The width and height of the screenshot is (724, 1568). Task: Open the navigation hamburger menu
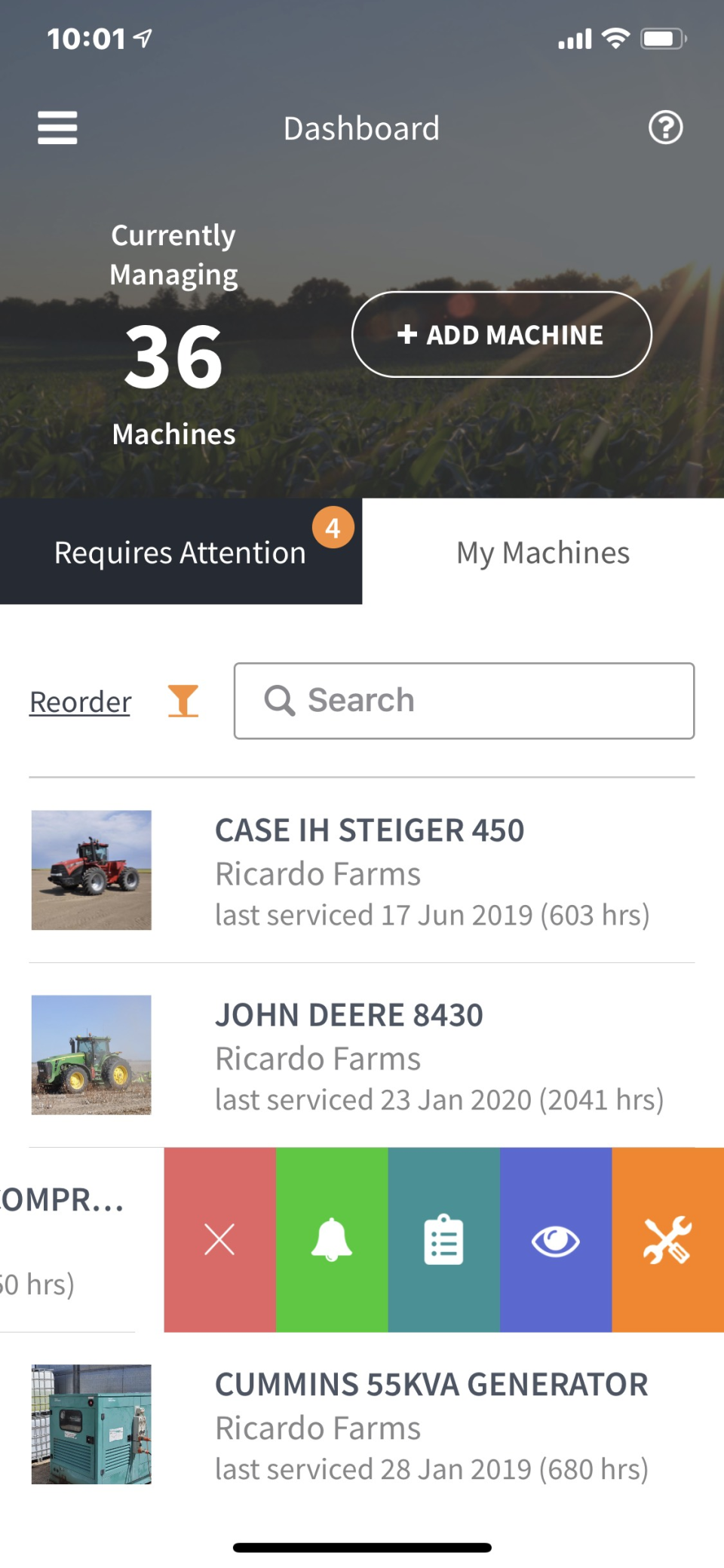(x=57, y=127)
